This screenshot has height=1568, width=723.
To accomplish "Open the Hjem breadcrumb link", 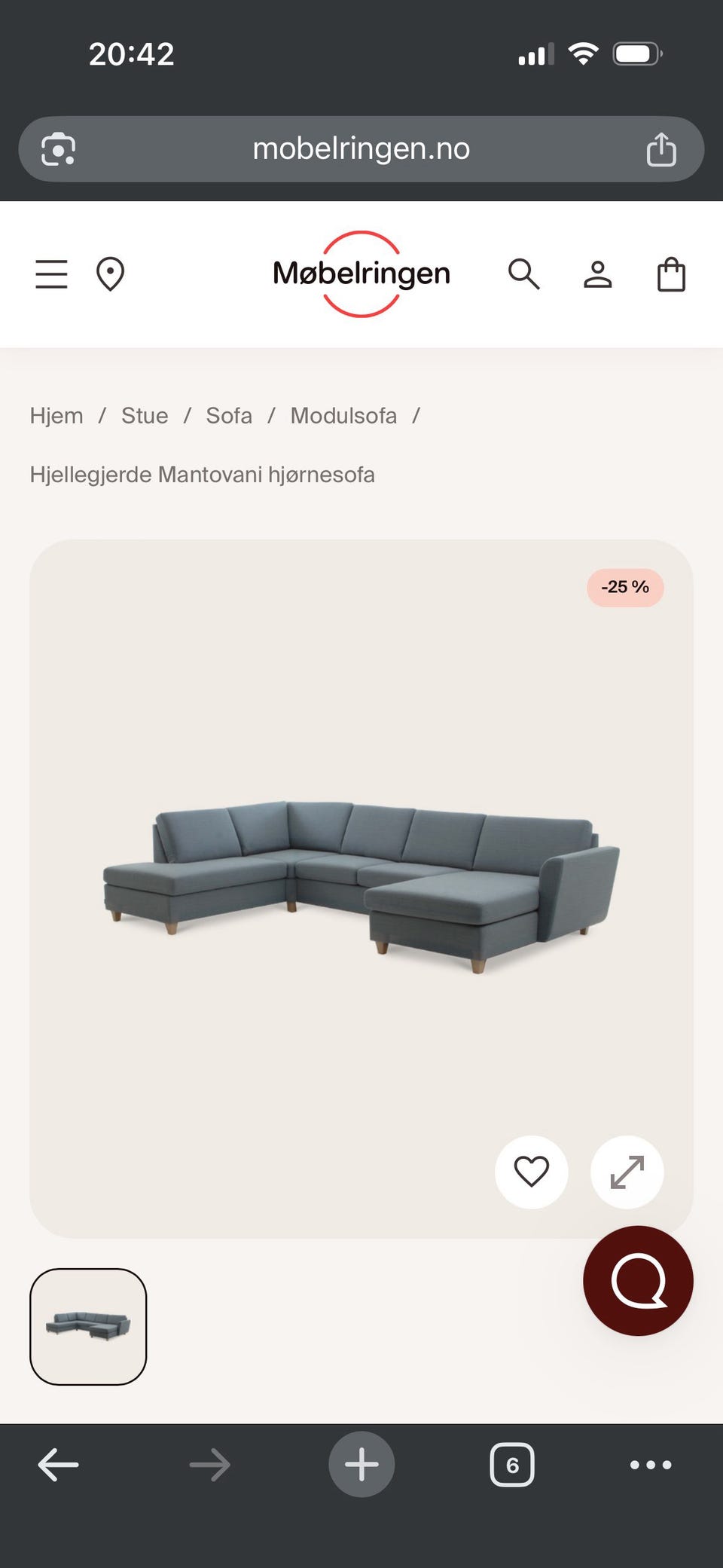I will tap(56, 415).
